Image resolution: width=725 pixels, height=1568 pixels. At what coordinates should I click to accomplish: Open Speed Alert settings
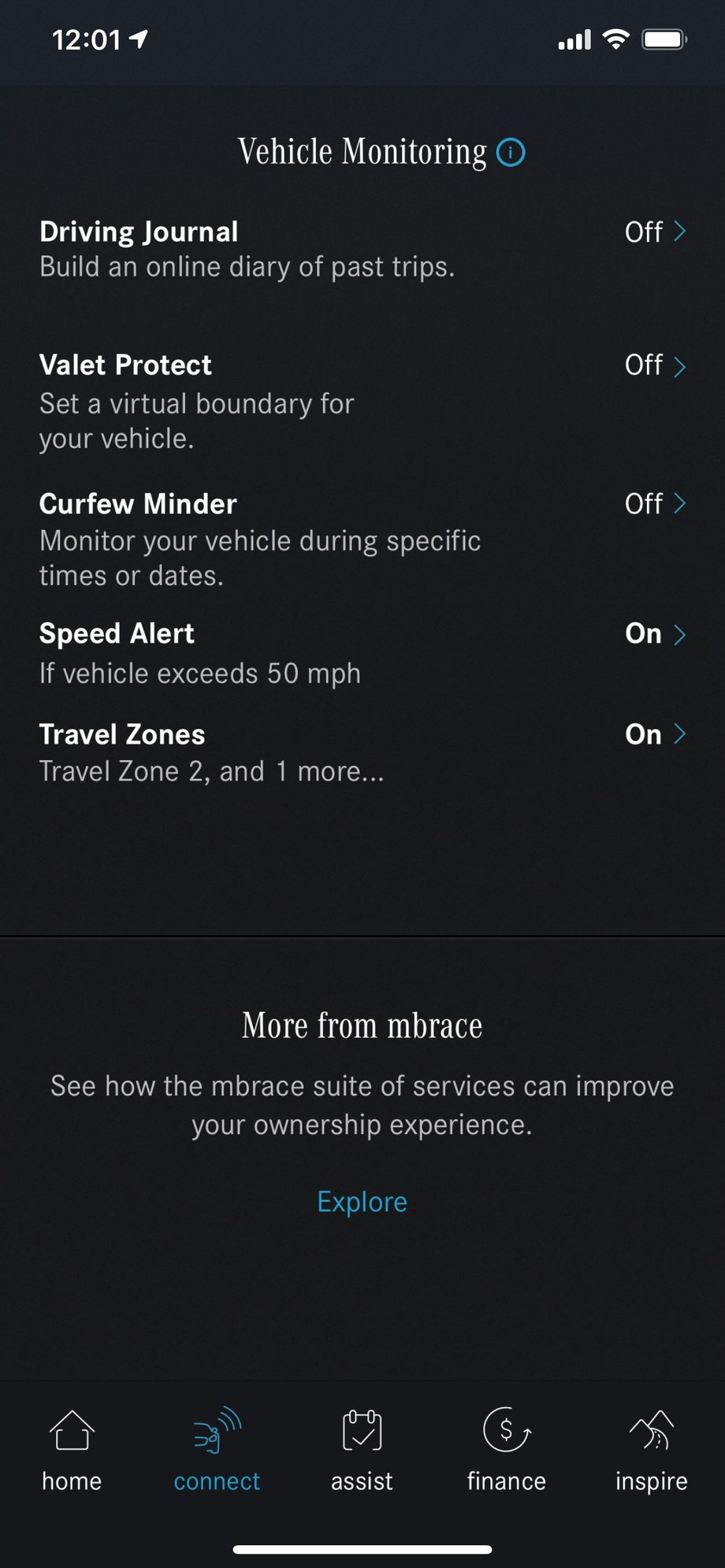point(362,653)
